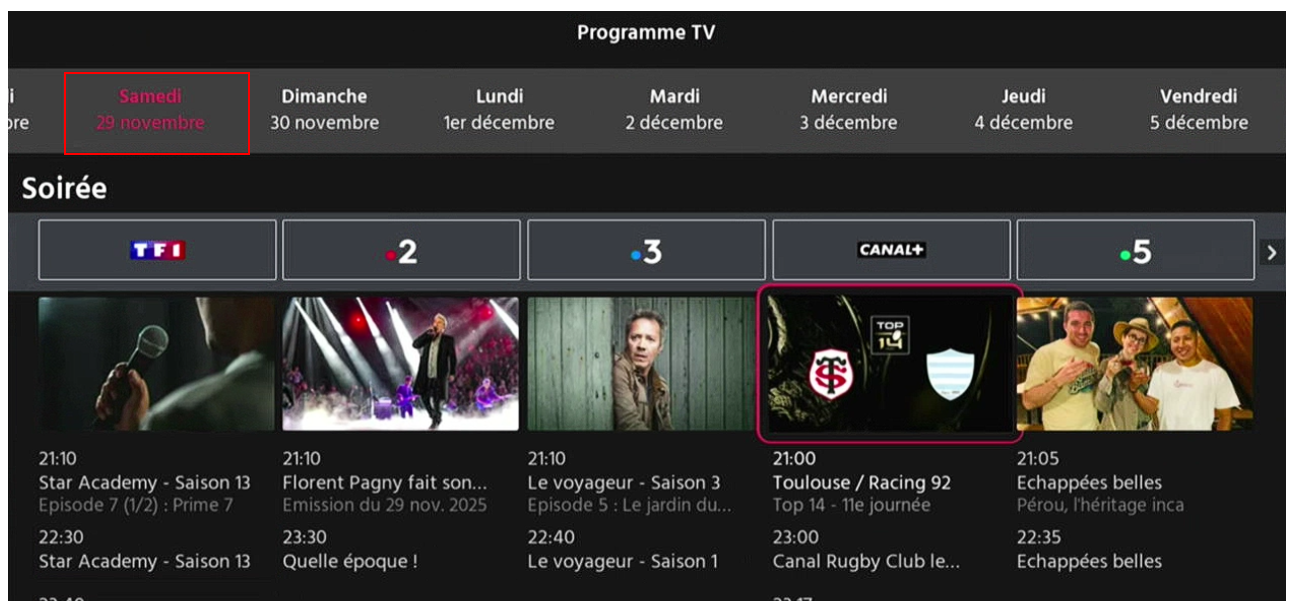Open Star Academy Saison 13 thumbnail
The image size is (1297, 601).
coord(156,364)
